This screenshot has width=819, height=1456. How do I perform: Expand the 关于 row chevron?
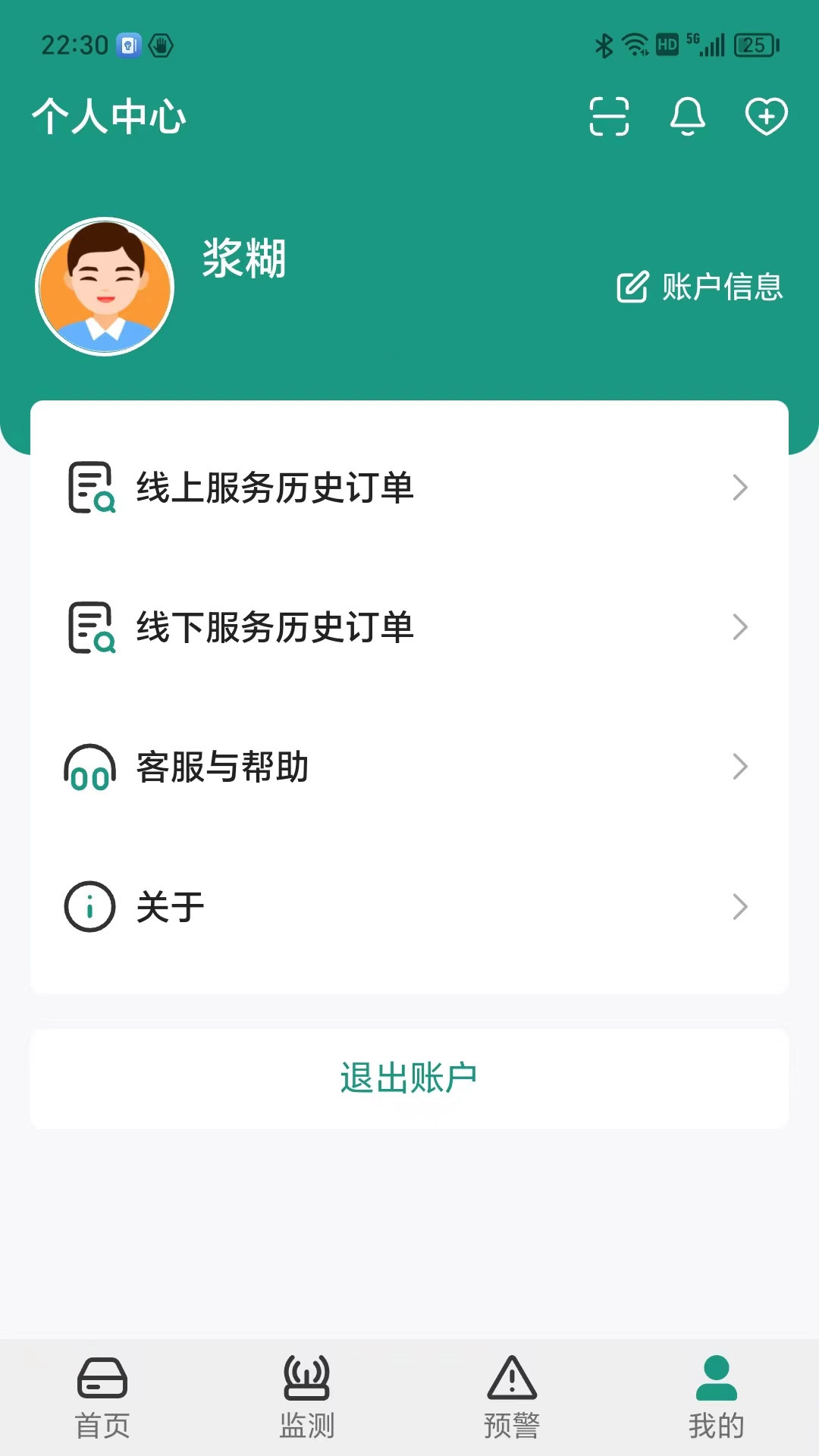click(740, 905)
